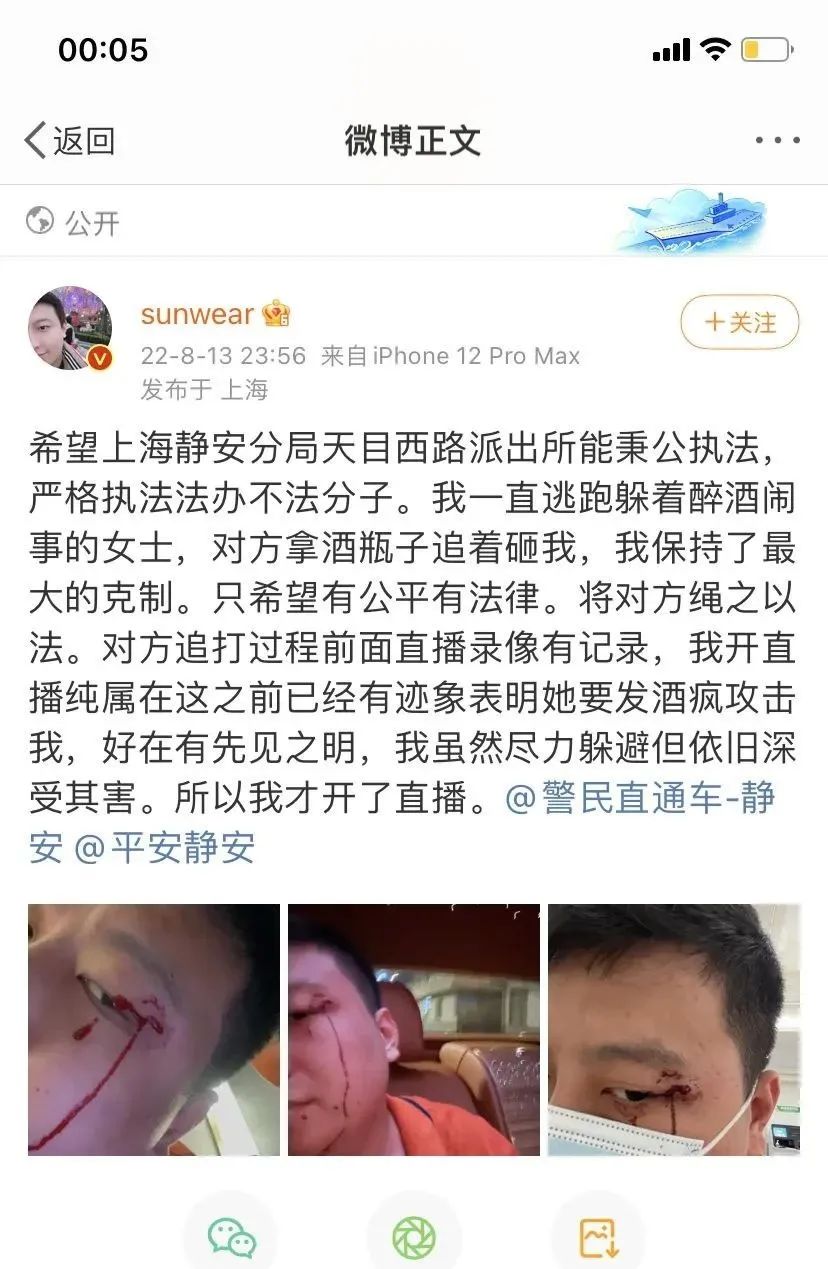View the third post photo
This screenshot has width=828, height=1269.
(x=674, y=1030)
